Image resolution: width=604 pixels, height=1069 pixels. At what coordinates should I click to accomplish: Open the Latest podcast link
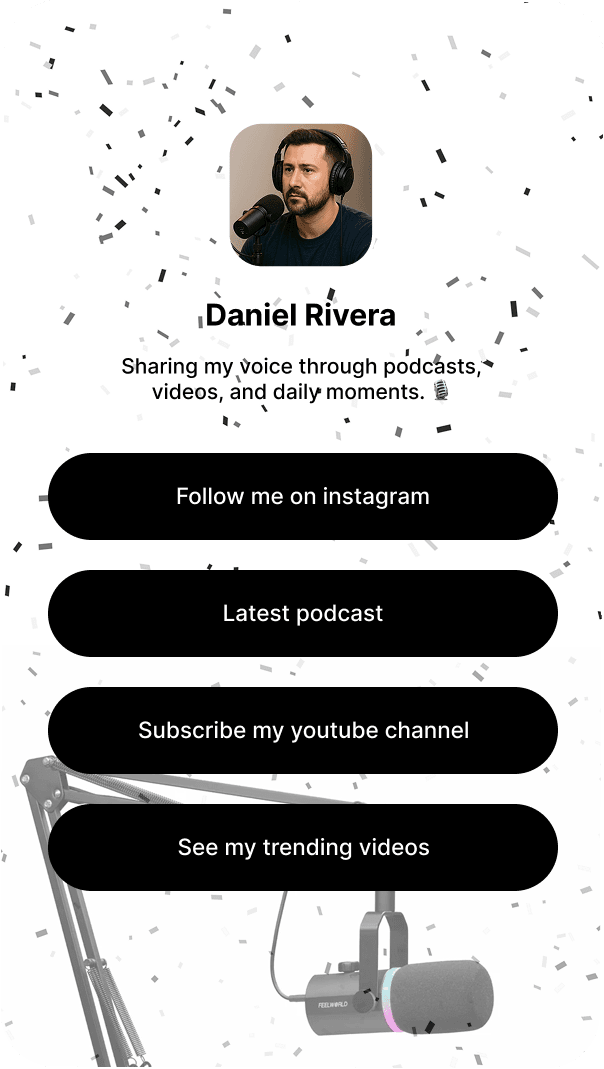point(302,614)
